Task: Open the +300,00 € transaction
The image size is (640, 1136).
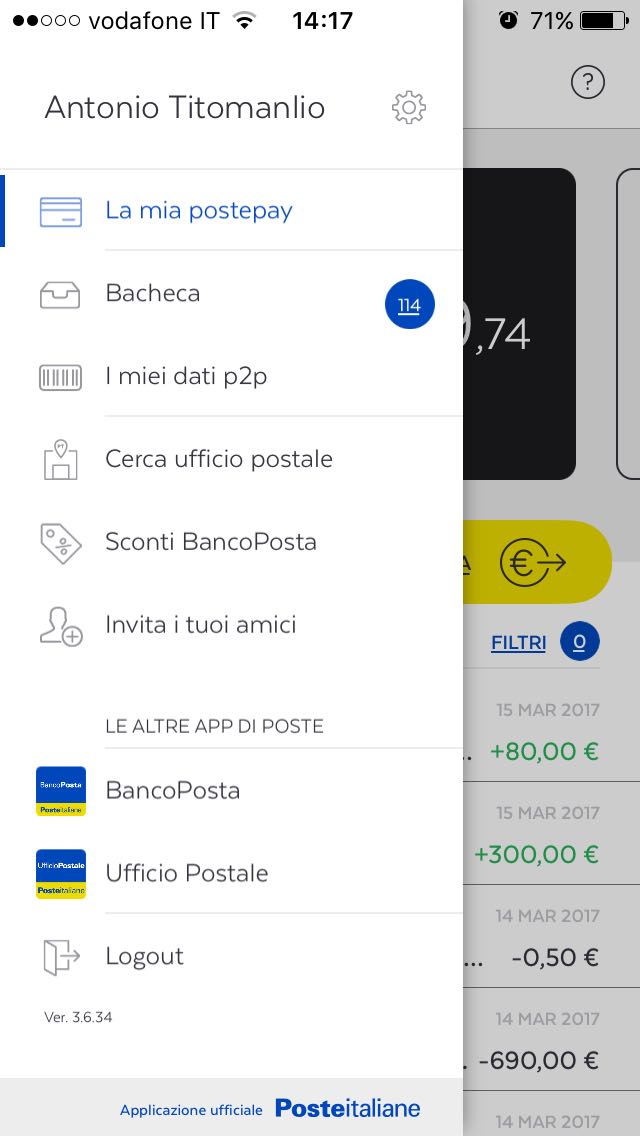Action: [551, 833]
